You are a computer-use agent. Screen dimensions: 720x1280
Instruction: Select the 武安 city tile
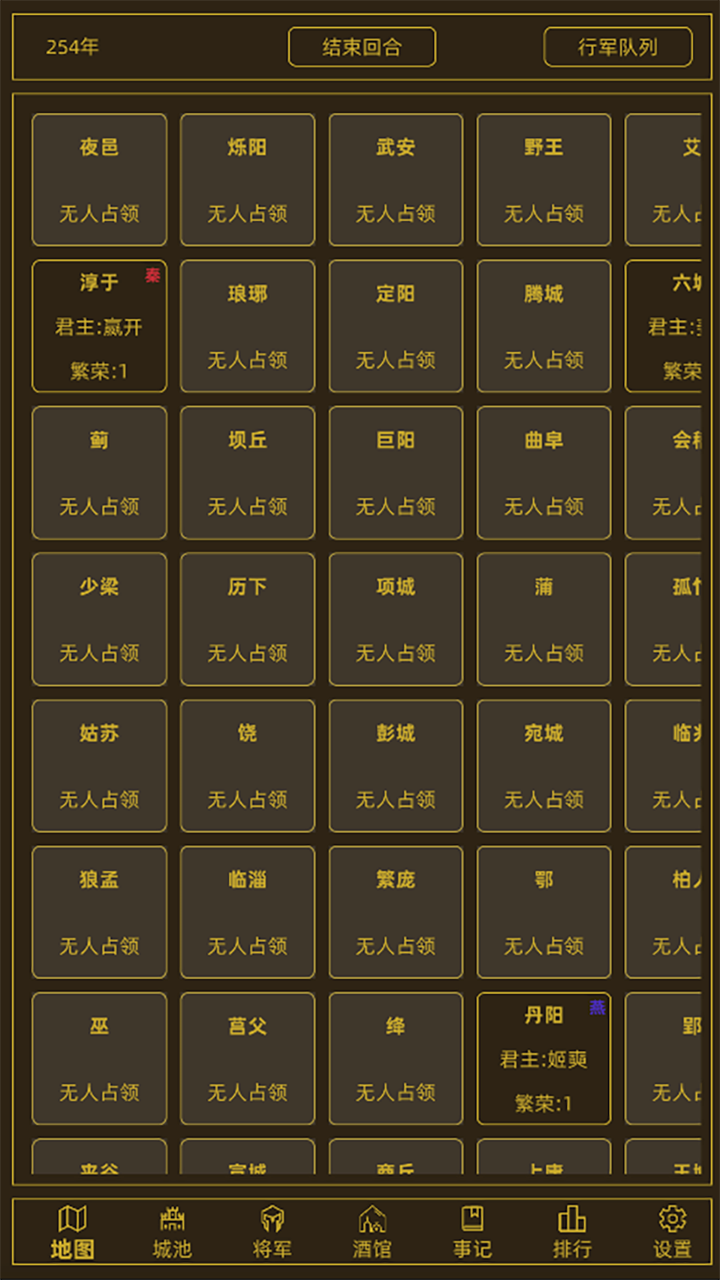396,180
